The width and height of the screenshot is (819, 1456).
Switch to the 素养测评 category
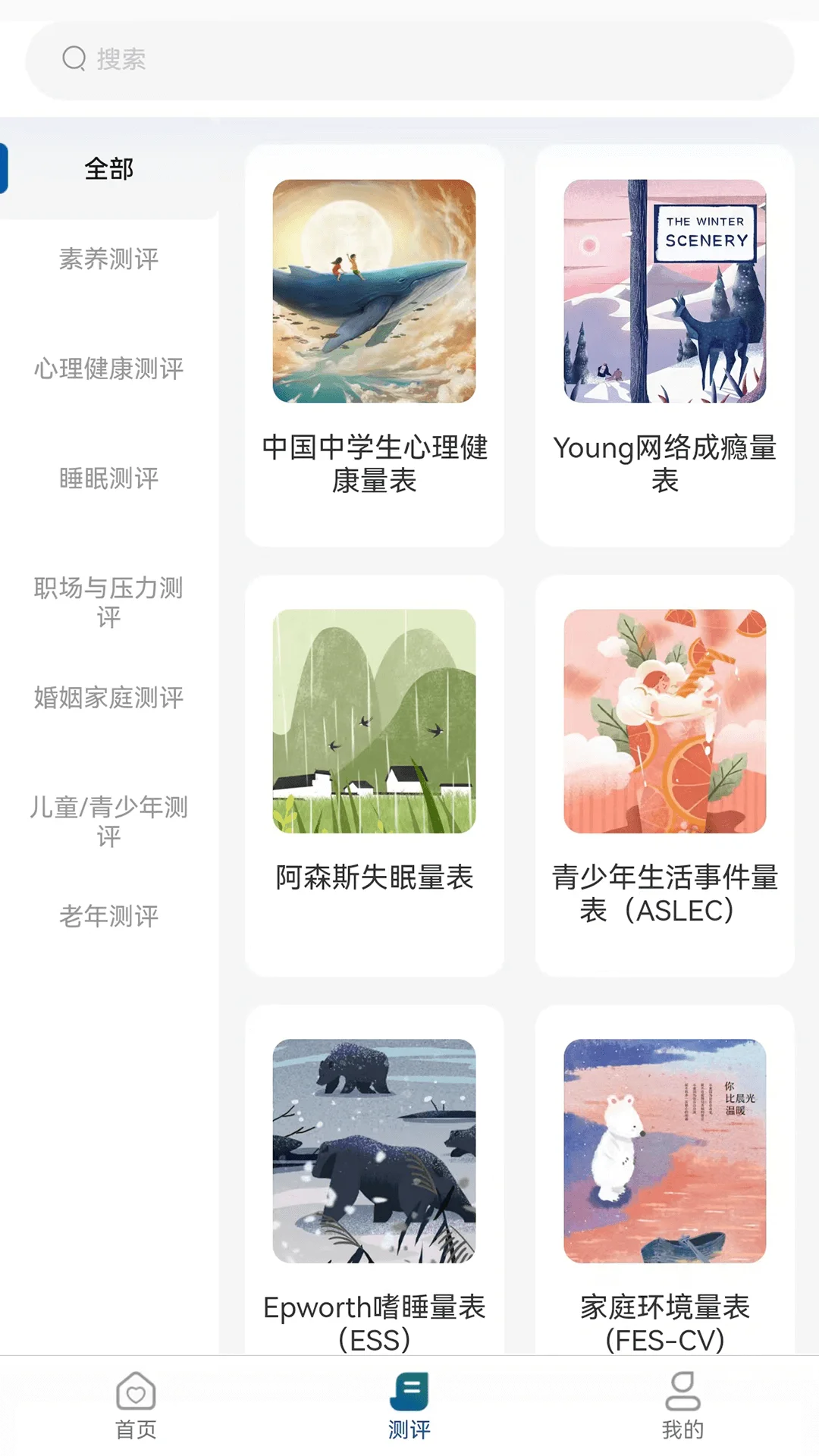(x=108, y=260)
